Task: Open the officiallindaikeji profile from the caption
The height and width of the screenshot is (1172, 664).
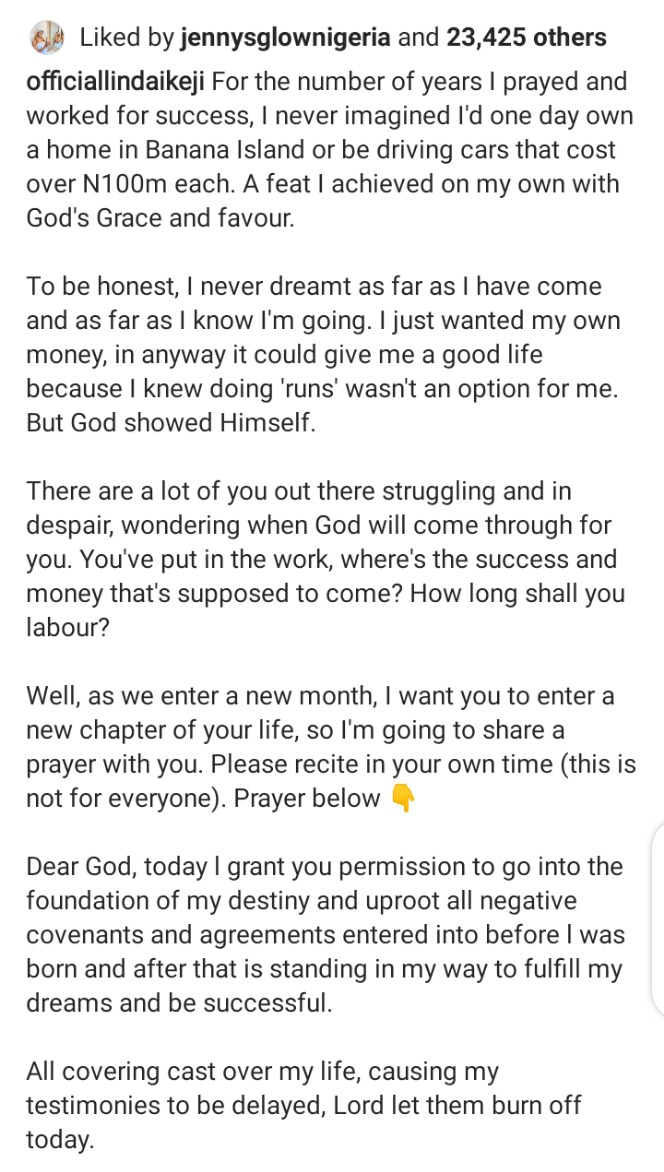Action: point(116,81)
